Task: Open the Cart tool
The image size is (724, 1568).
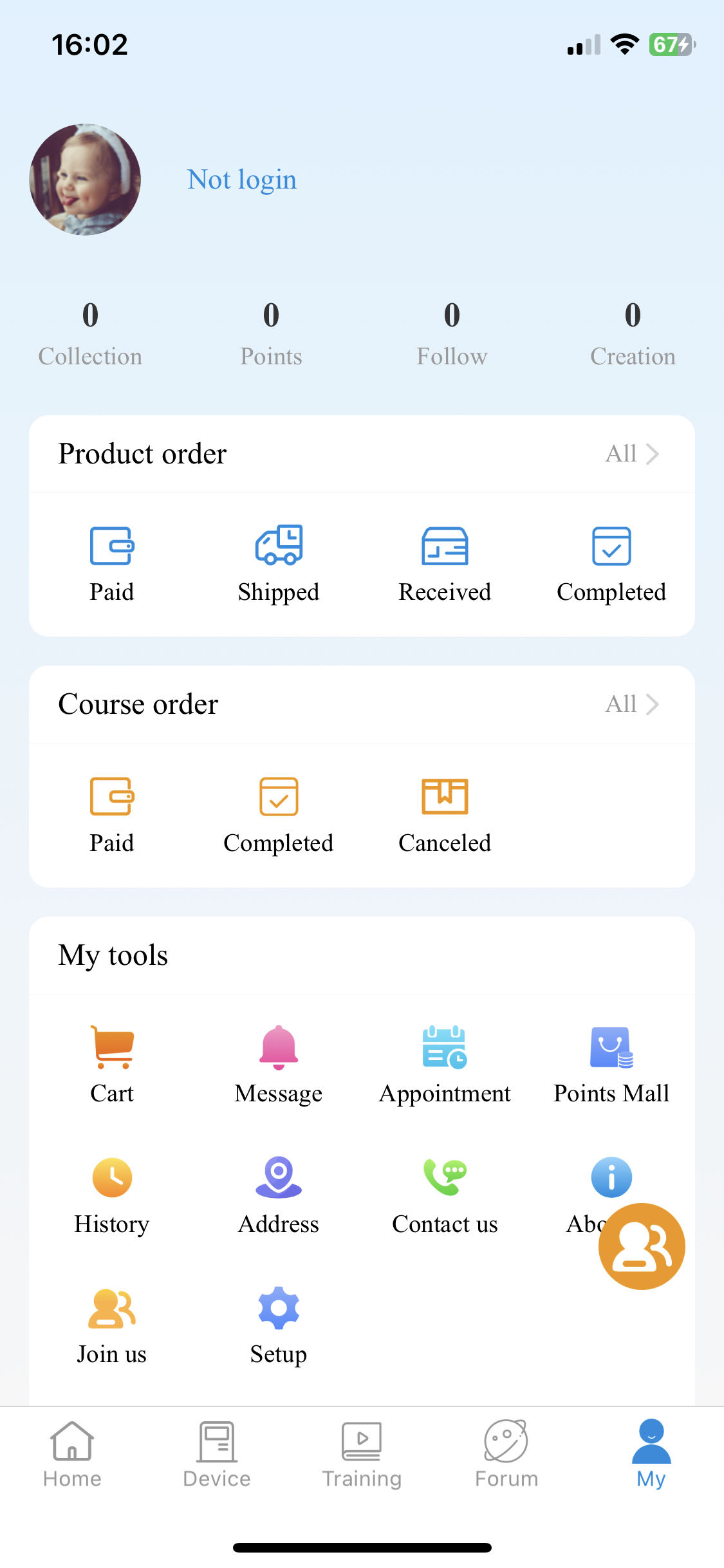Action: point(112,1065)
